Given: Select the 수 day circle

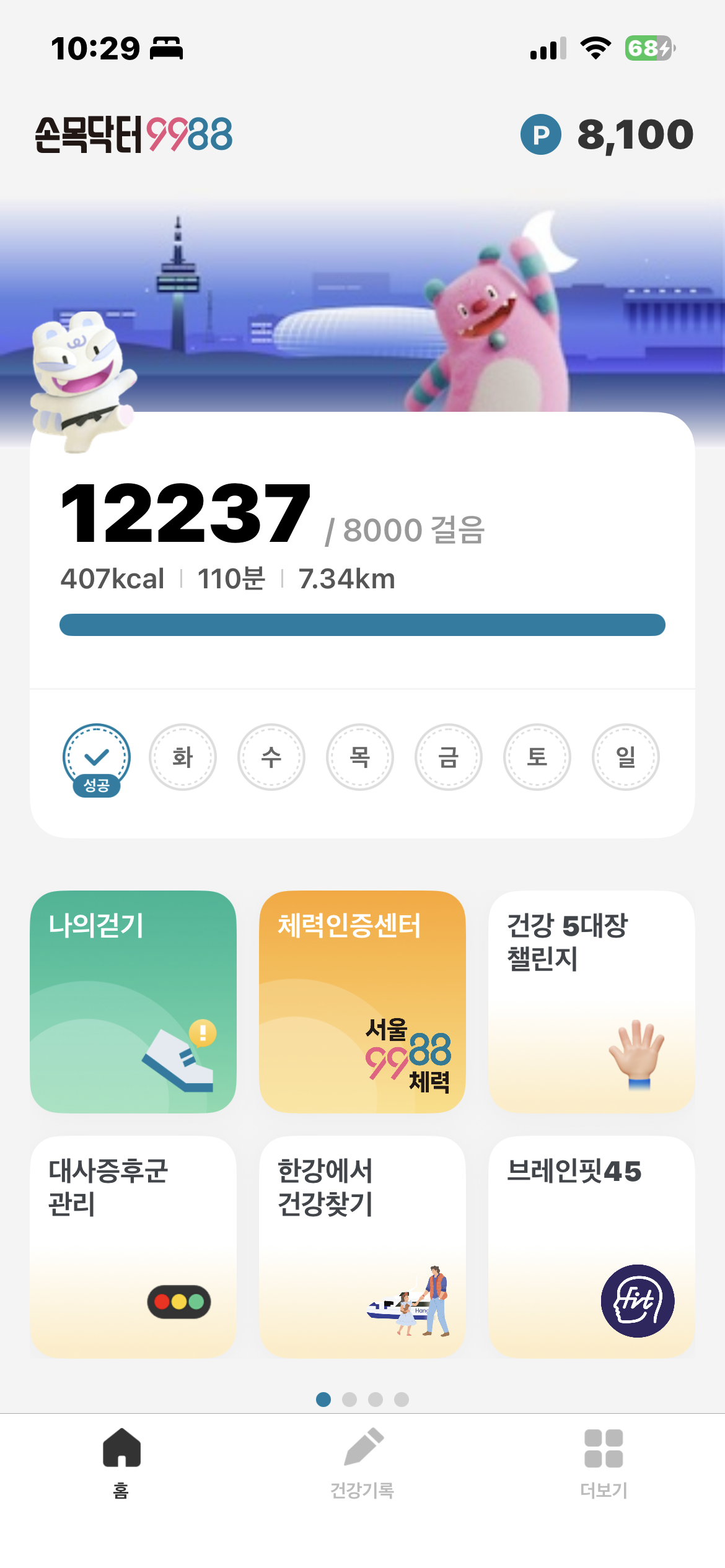Looking at the screenshot, I should coord(271,757).
